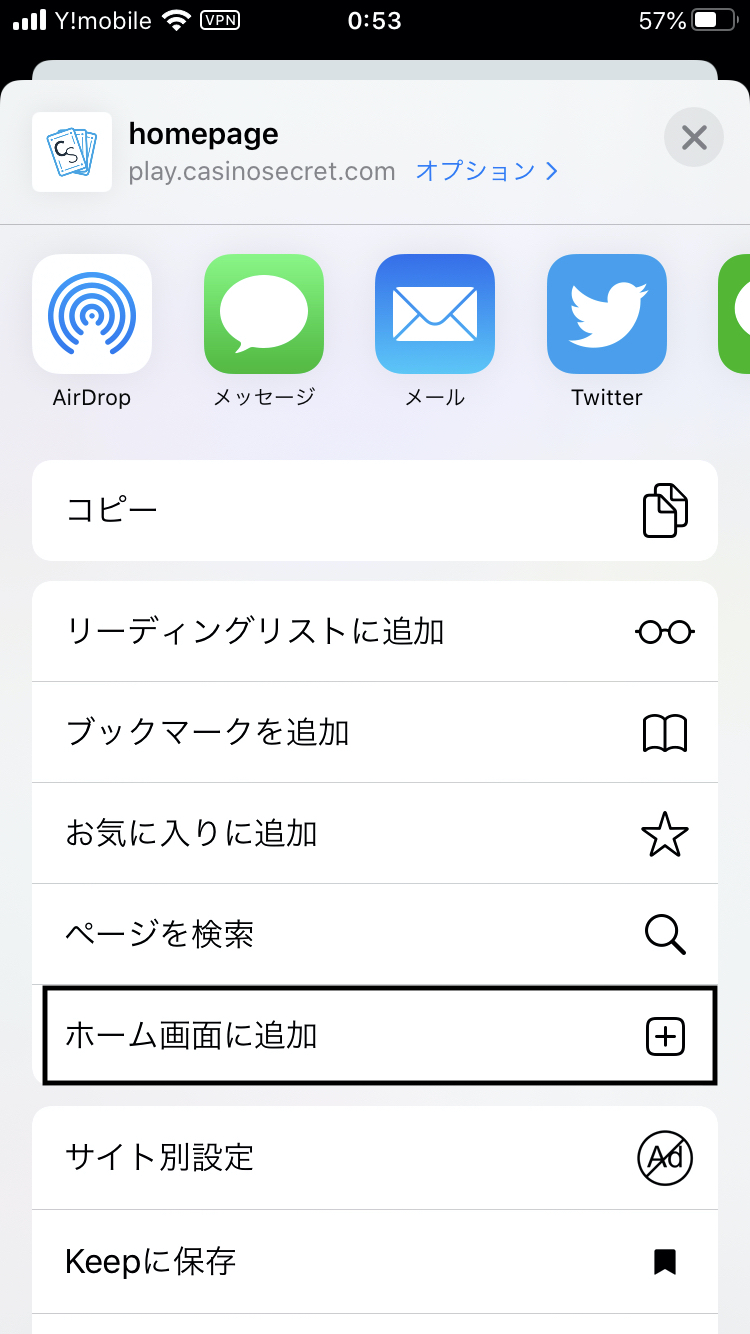Share the page on Twitter
Screen dimensions: 750x1334
607,314
